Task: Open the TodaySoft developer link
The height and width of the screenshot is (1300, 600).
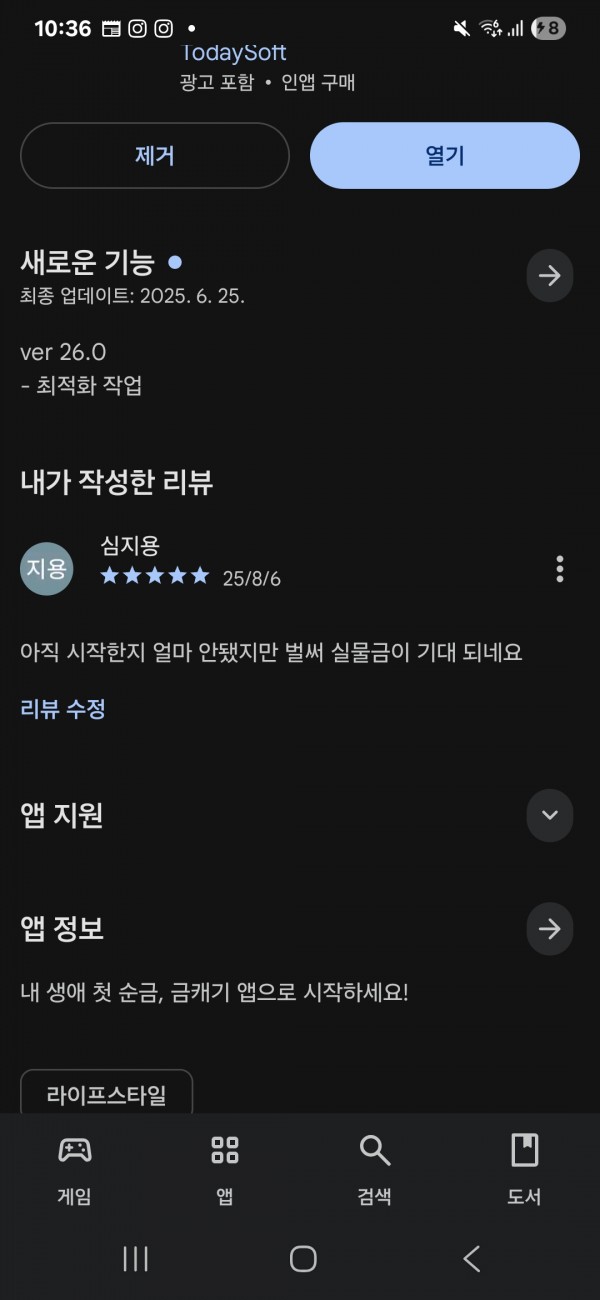Action: click(233, 53)
